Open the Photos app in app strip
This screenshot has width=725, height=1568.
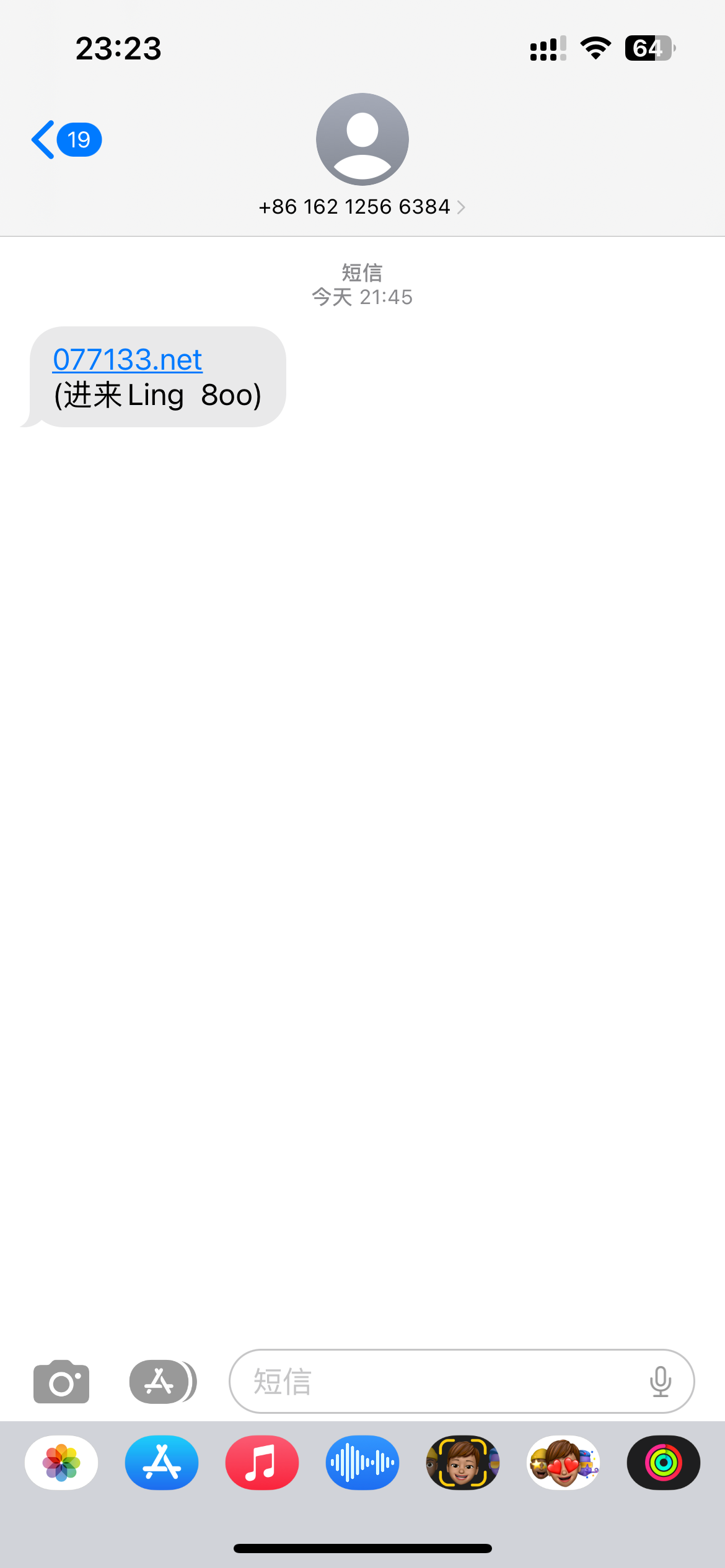point(61,1463)
